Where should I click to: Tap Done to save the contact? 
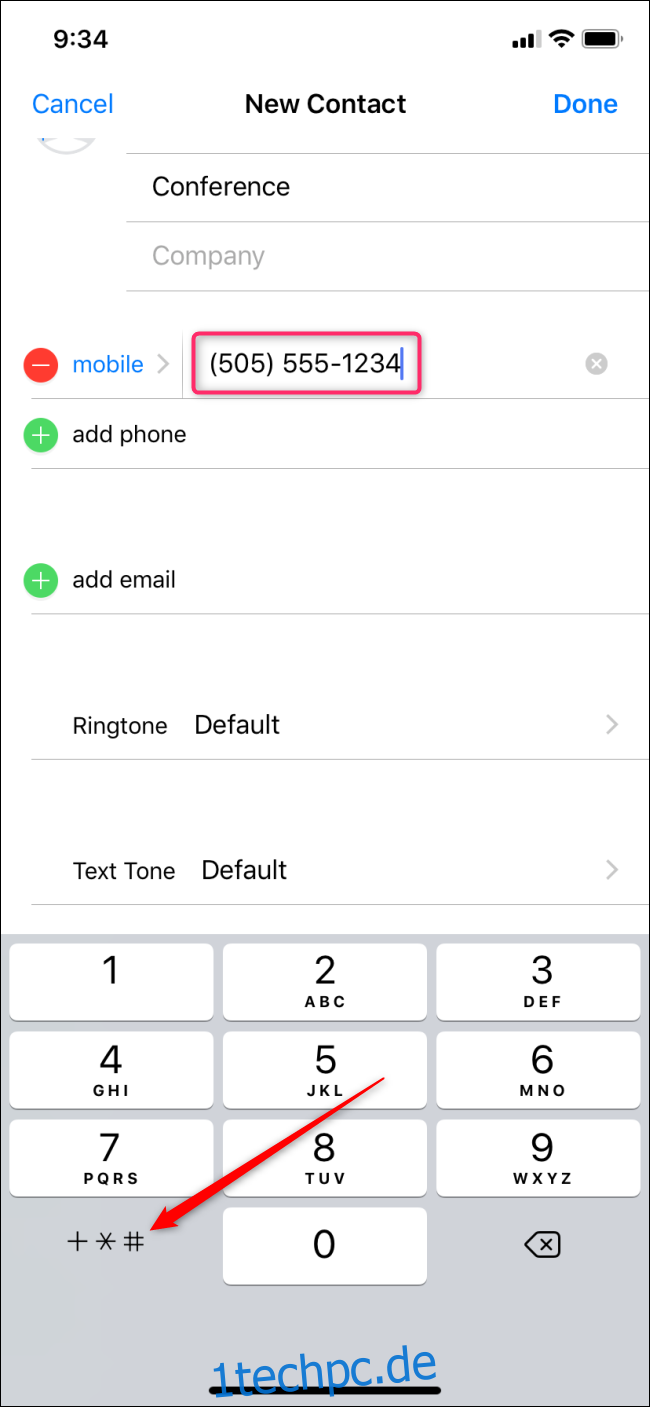[x=585, y=104]
